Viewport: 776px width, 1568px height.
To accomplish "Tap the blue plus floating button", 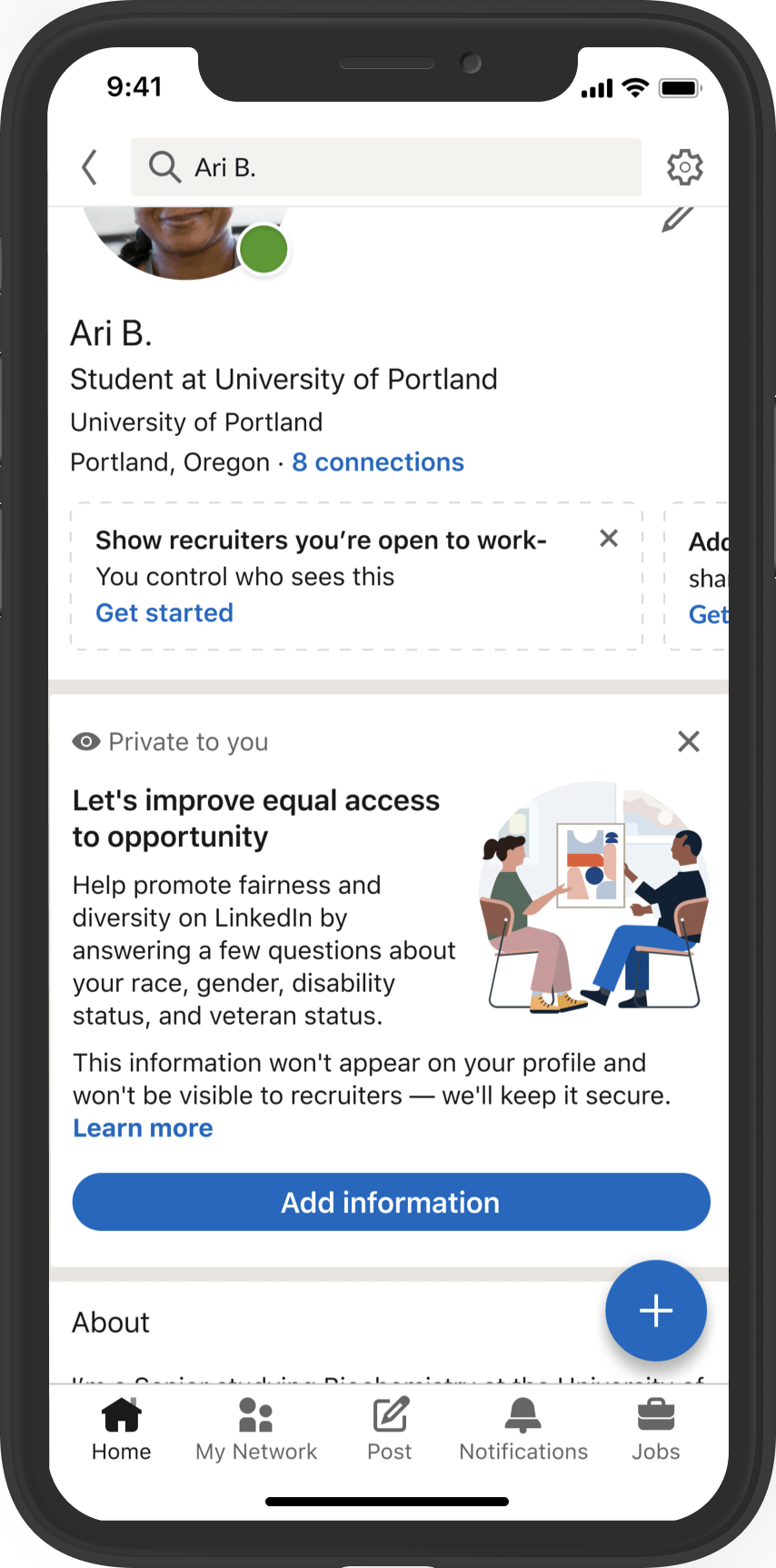I will coord(655,1310).
